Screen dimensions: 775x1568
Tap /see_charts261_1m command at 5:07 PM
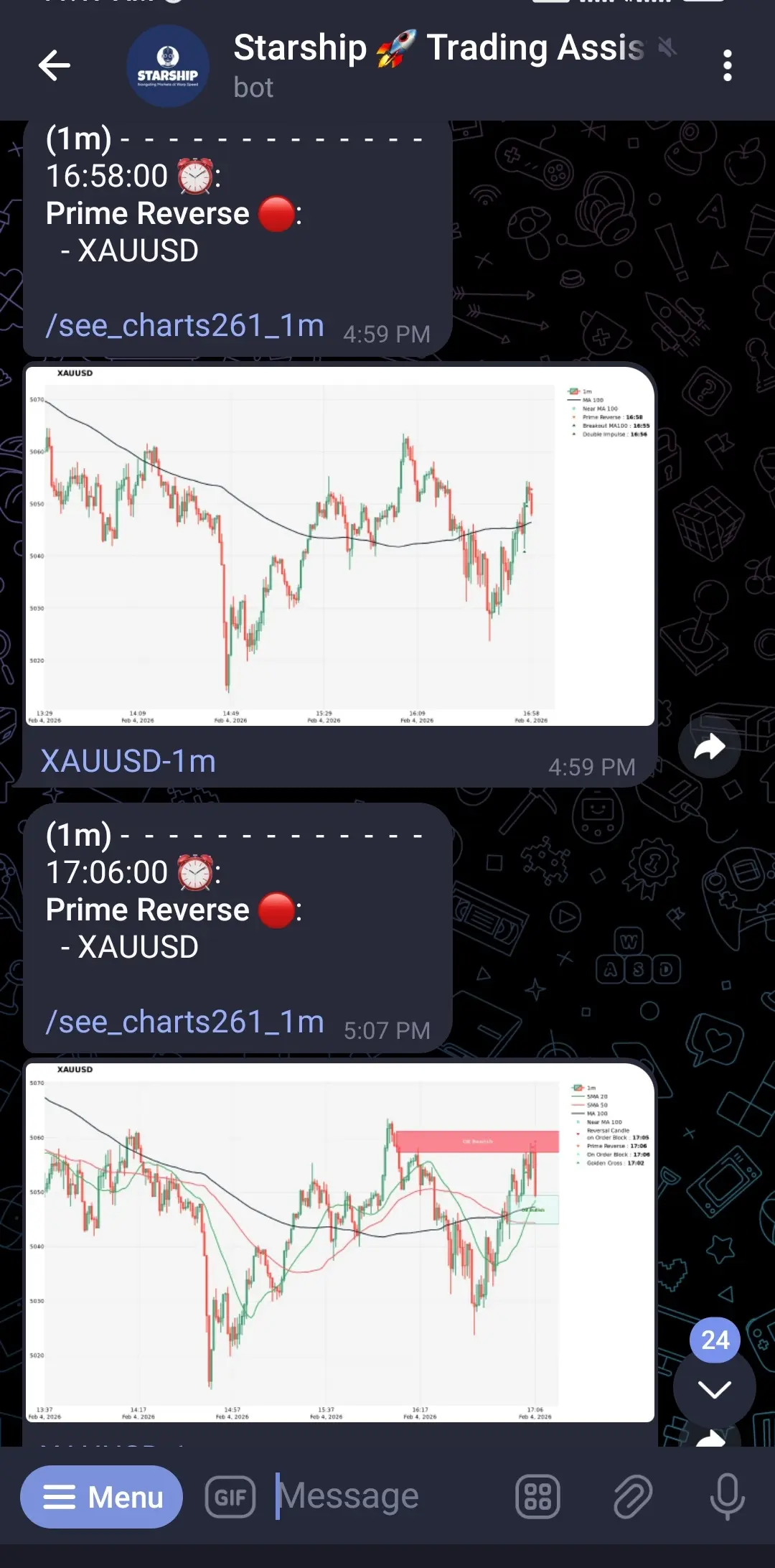pyautogui.click(x=184, y=1022)
